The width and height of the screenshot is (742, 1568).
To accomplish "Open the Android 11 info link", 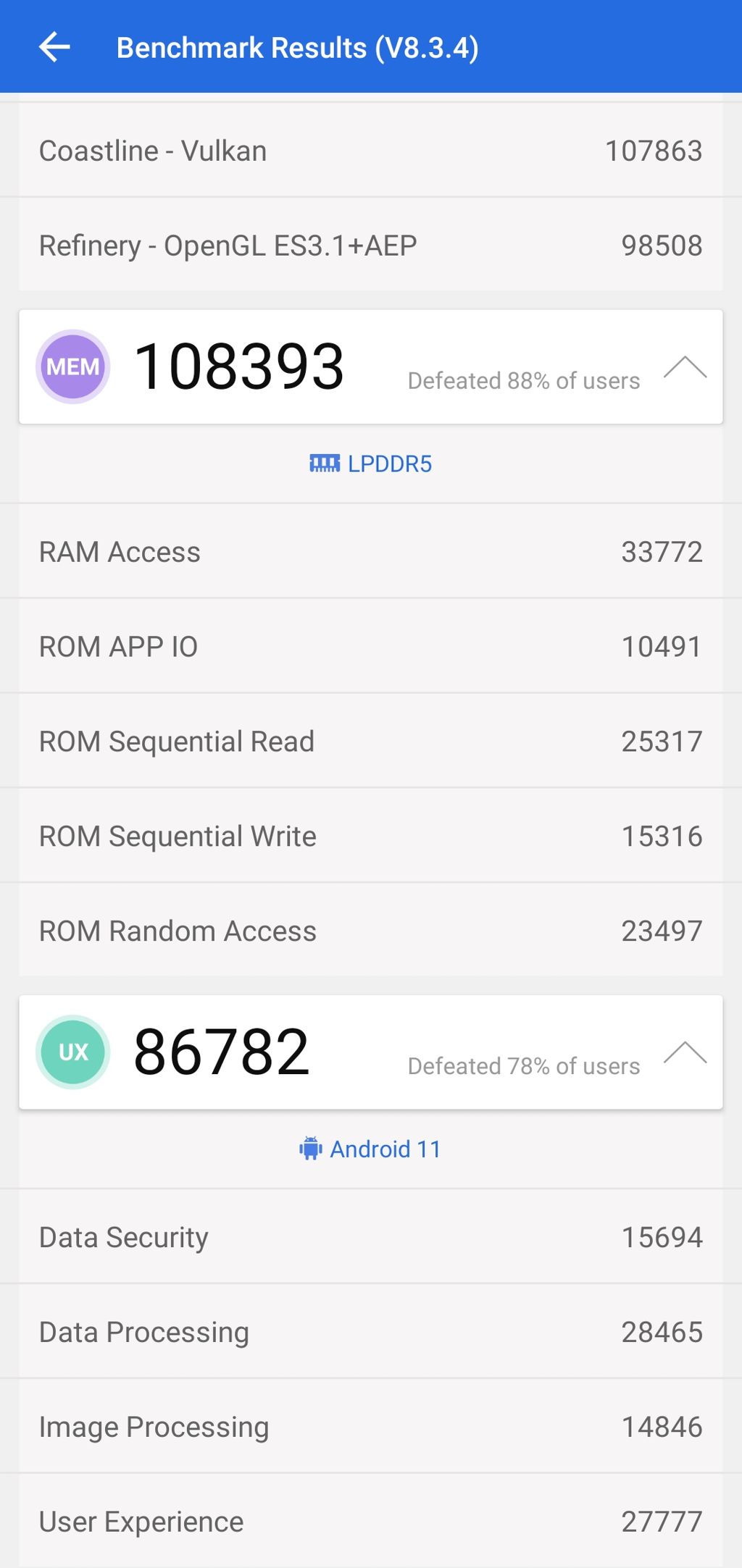I will pyautogui.click(x=371, y=1149).
